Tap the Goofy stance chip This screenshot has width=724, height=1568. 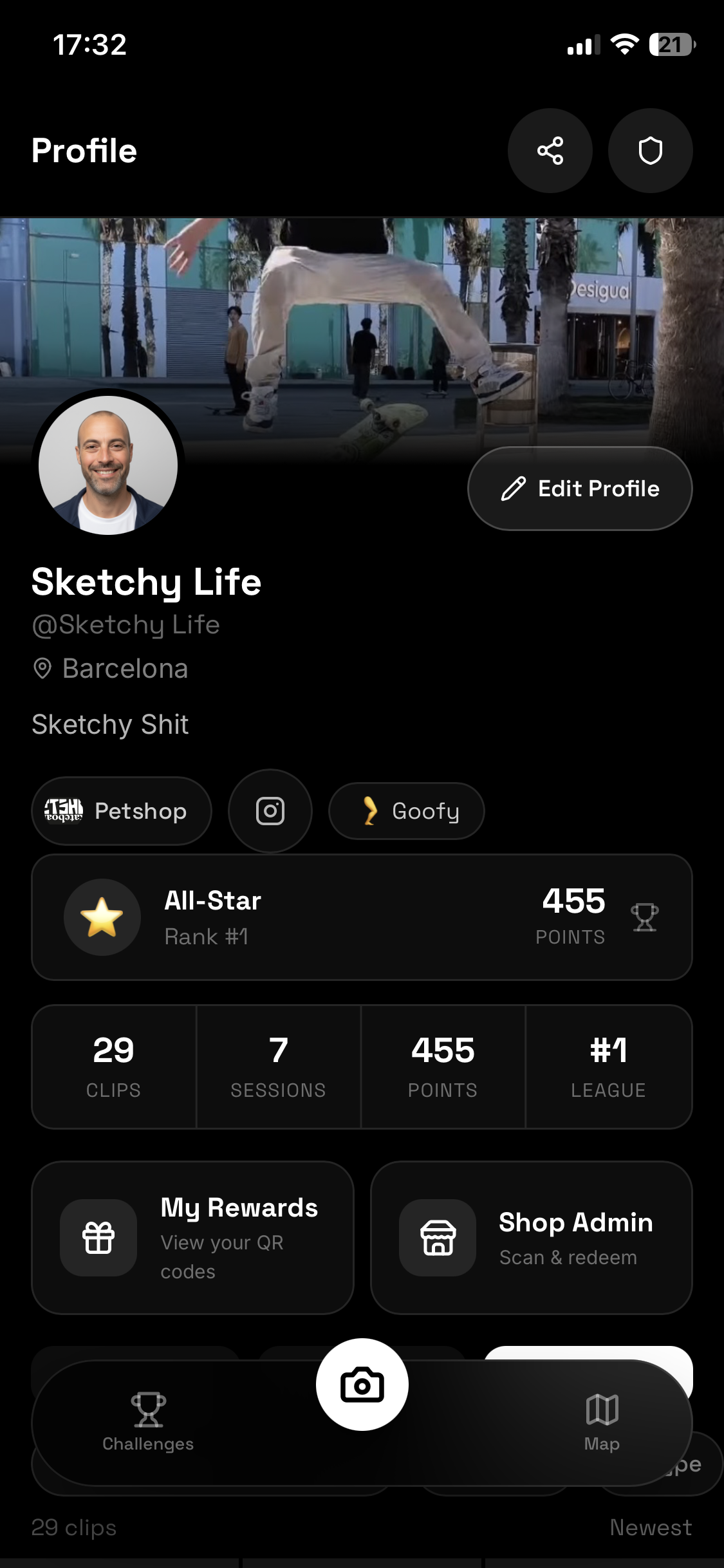tap(407, 811)
